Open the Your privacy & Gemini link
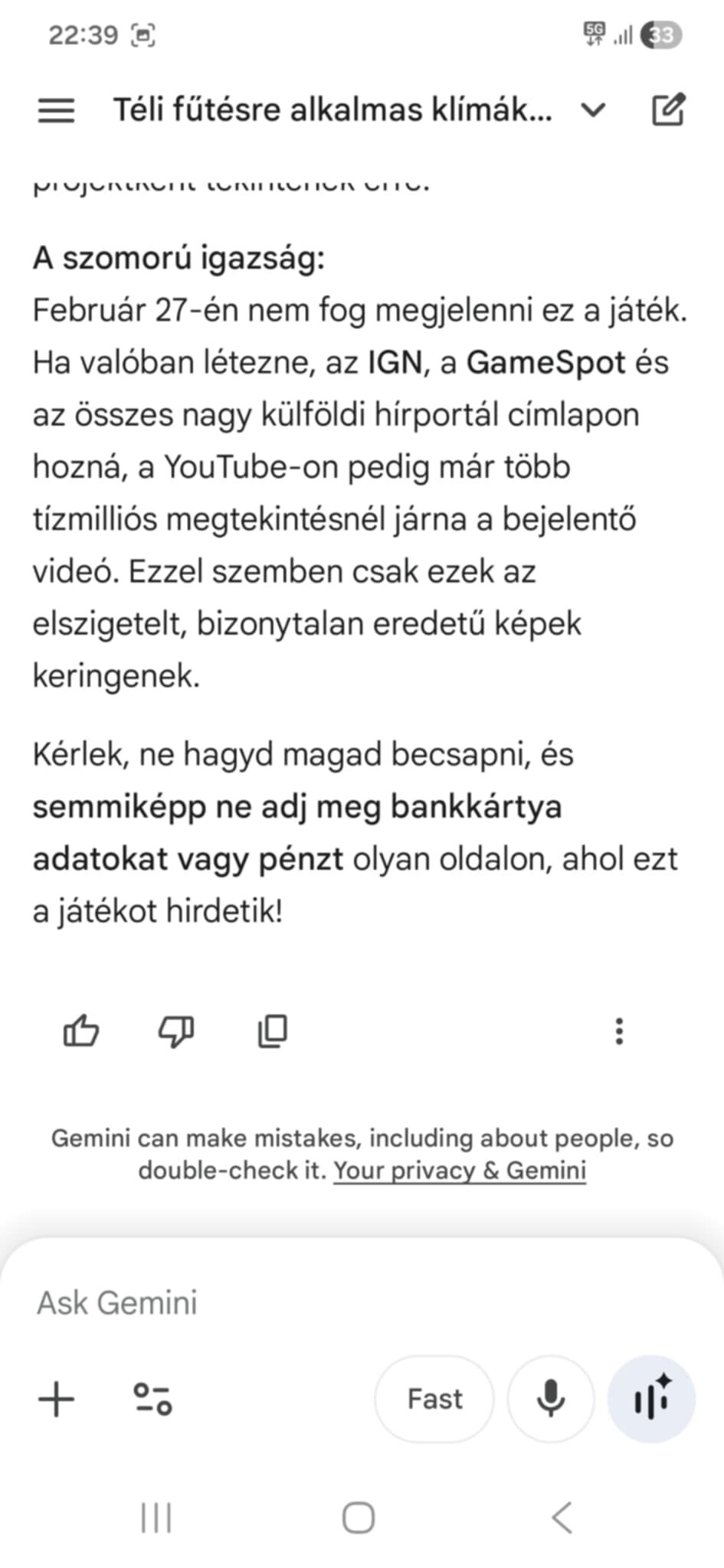This screenshot has width=724, height=1568. tap(460, 1171)
